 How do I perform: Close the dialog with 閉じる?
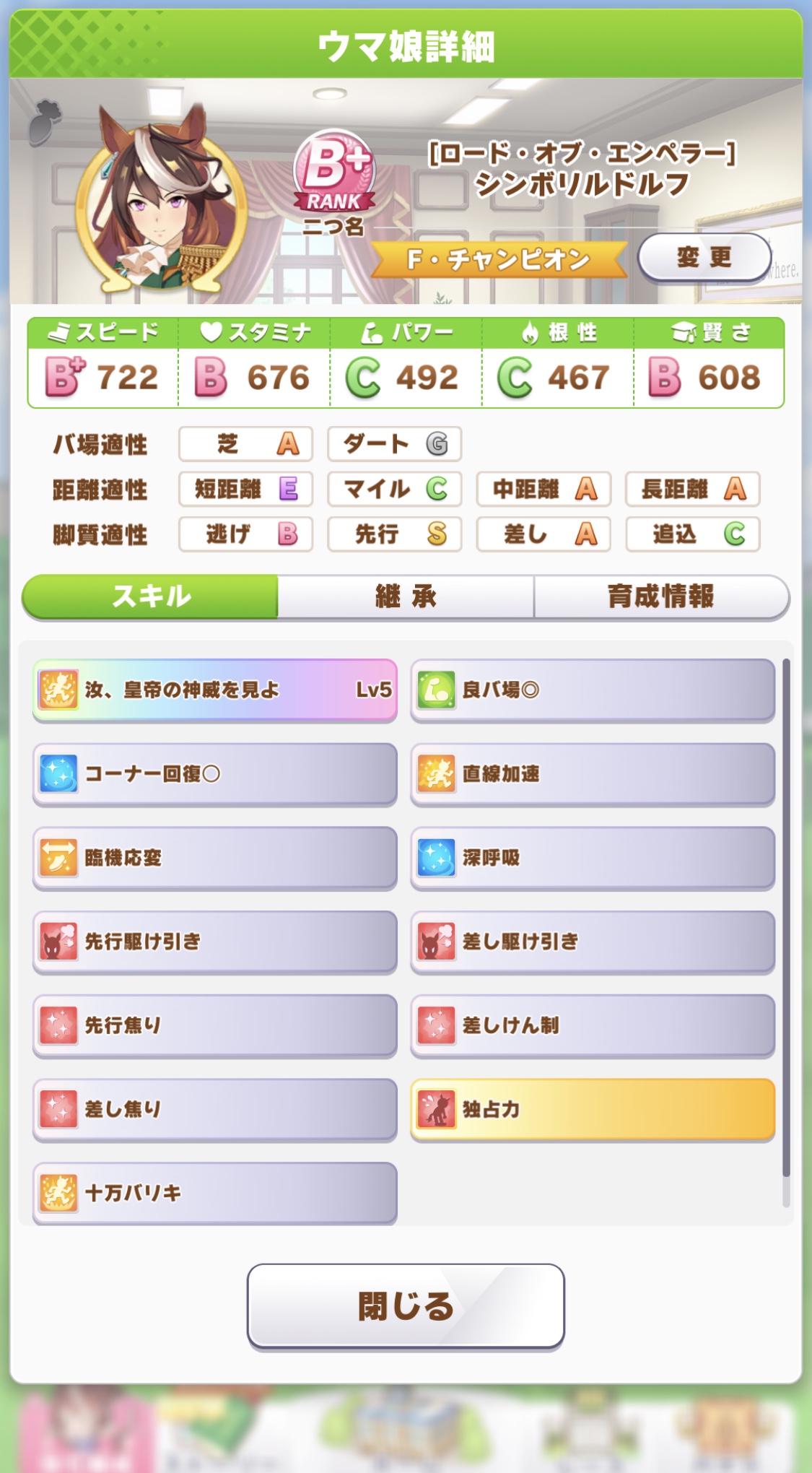[x=406, y=1305]
